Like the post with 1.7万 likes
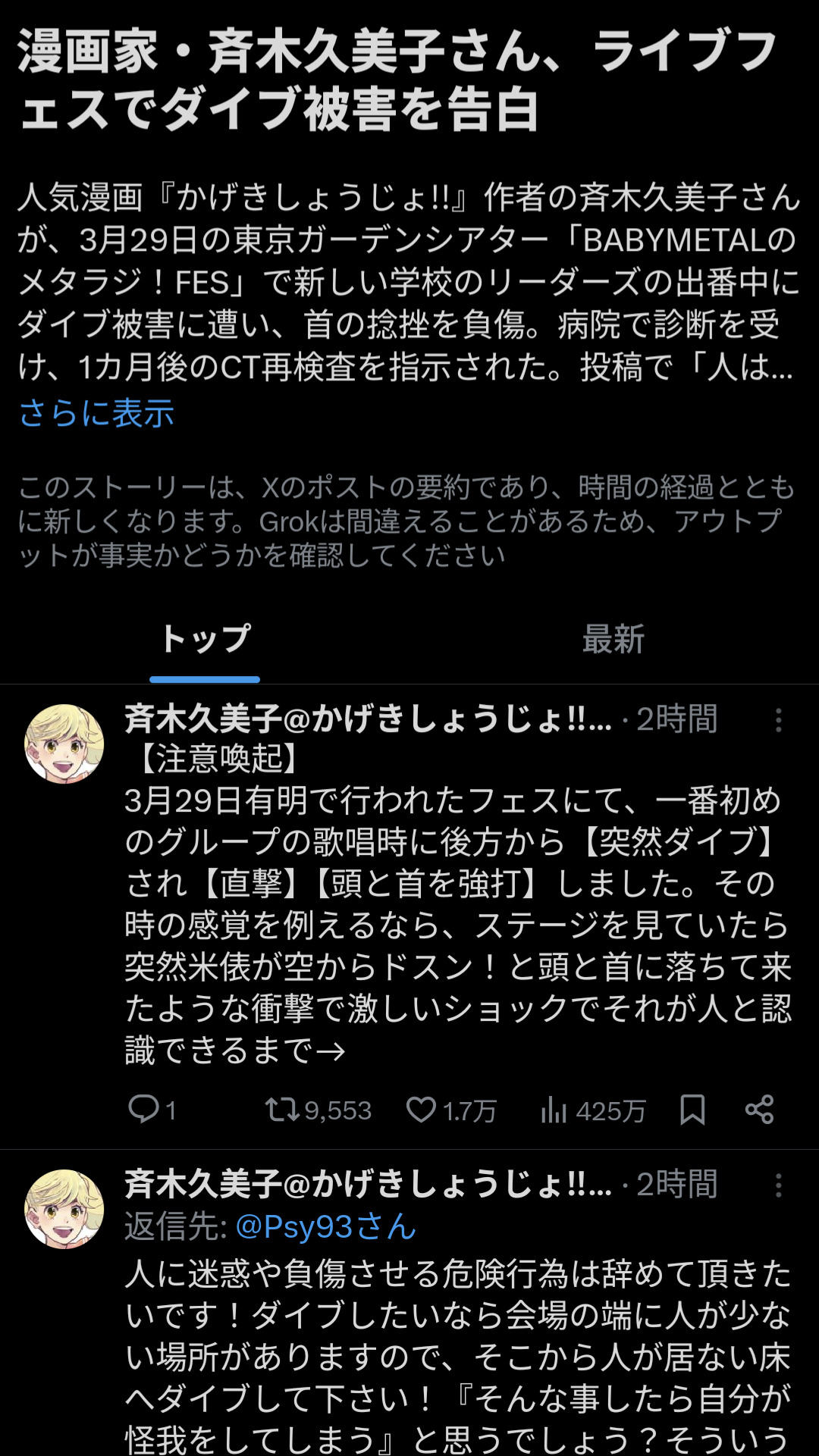The image size is (819, 1456). click(x=422, y=1110)
